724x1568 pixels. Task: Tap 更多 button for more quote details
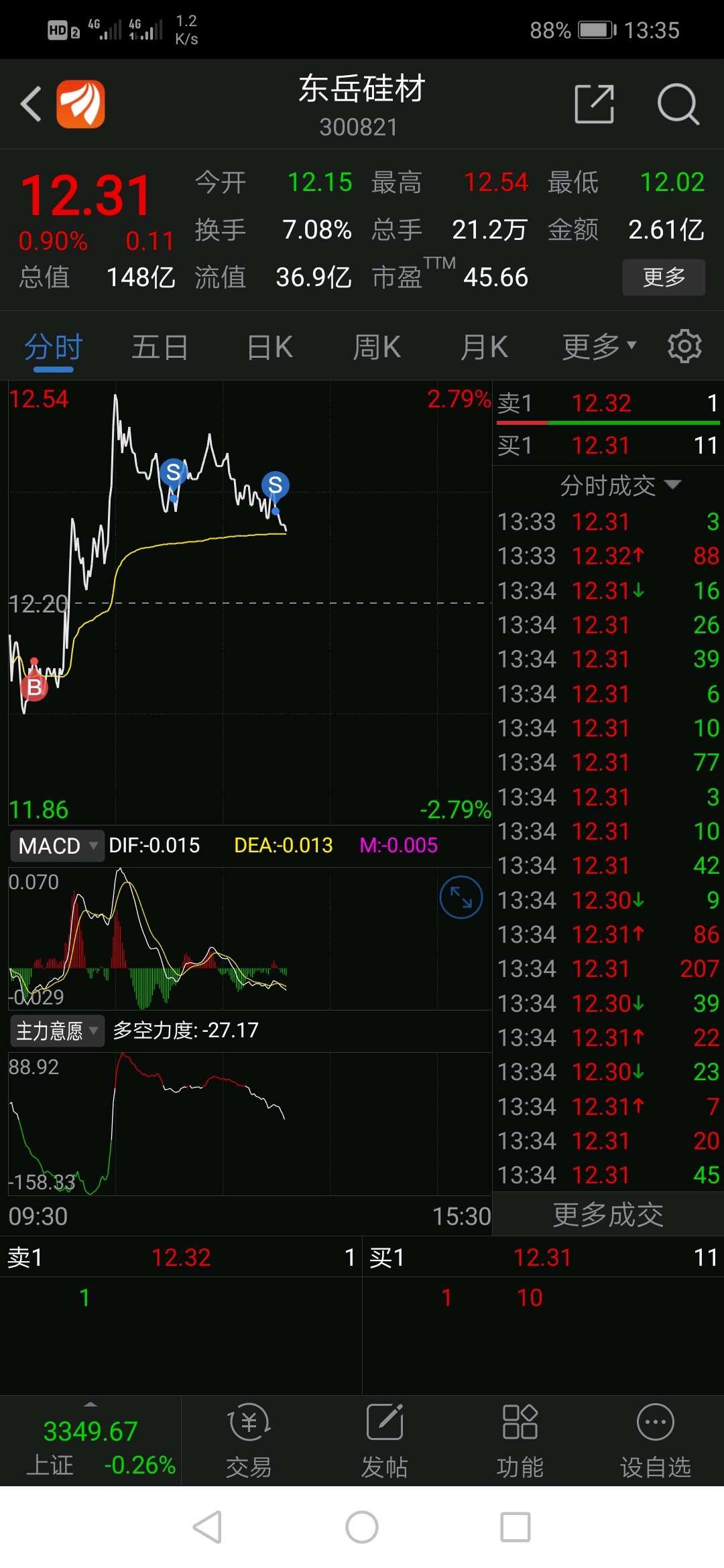663,277
